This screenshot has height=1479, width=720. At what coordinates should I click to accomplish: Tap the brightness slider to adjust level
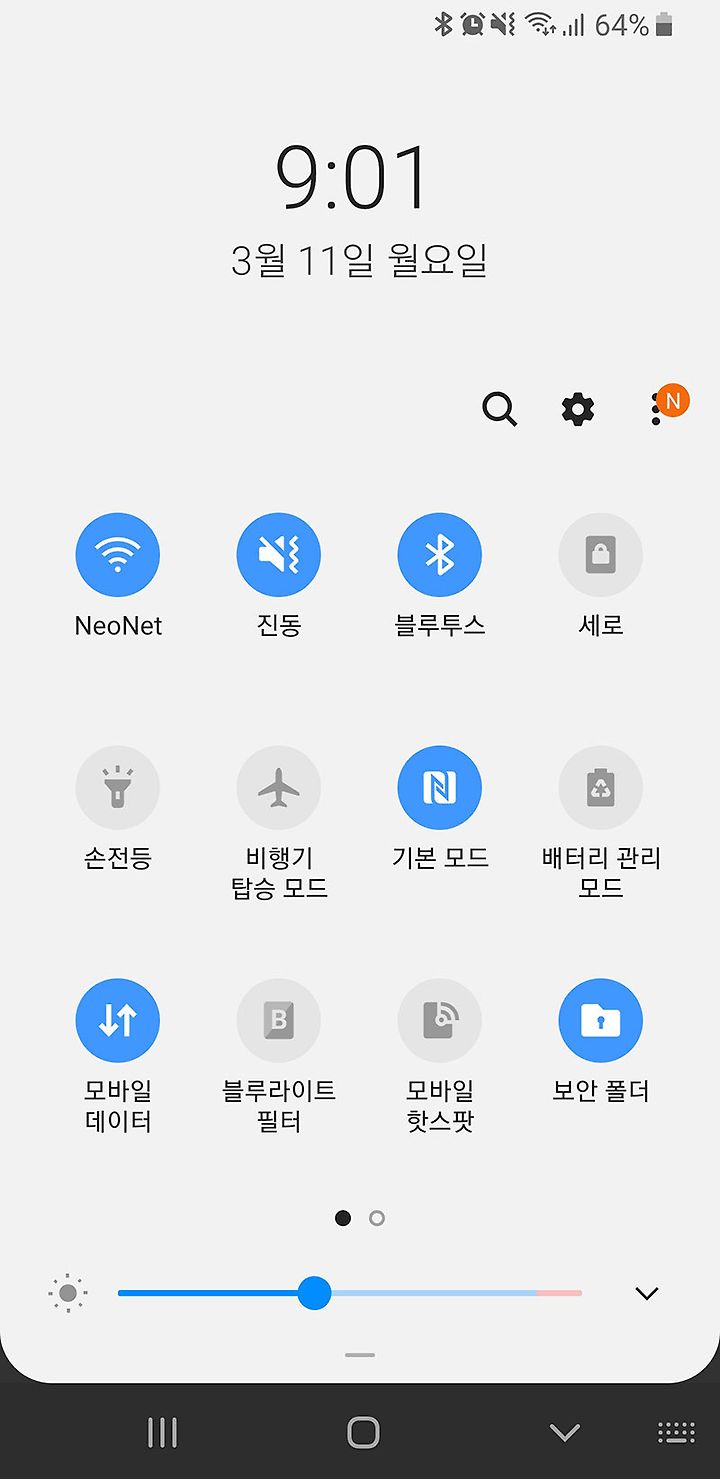pos(350,1293)
